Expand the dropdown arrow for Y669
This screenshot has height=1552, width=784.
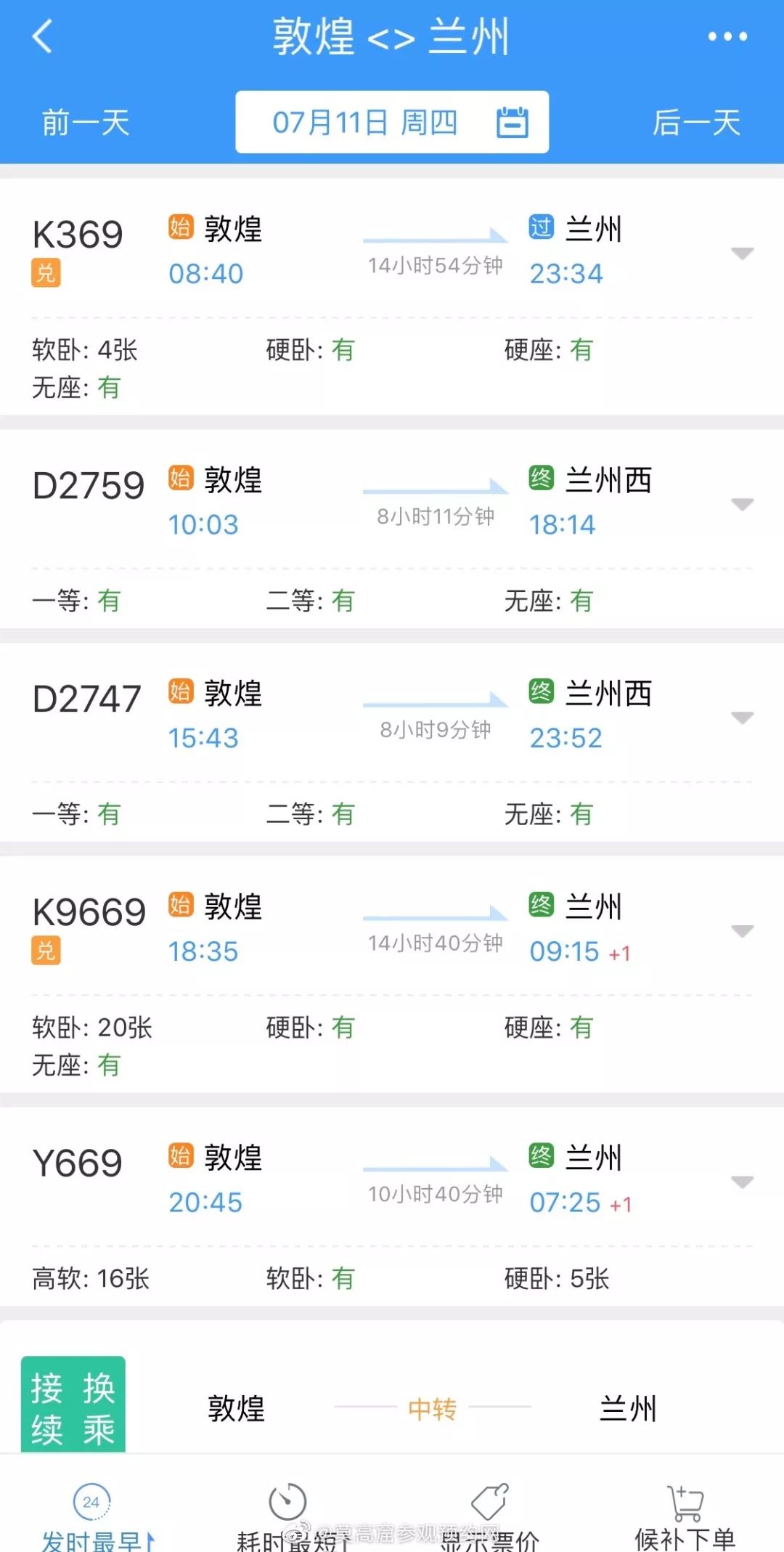coord(742,1182)
